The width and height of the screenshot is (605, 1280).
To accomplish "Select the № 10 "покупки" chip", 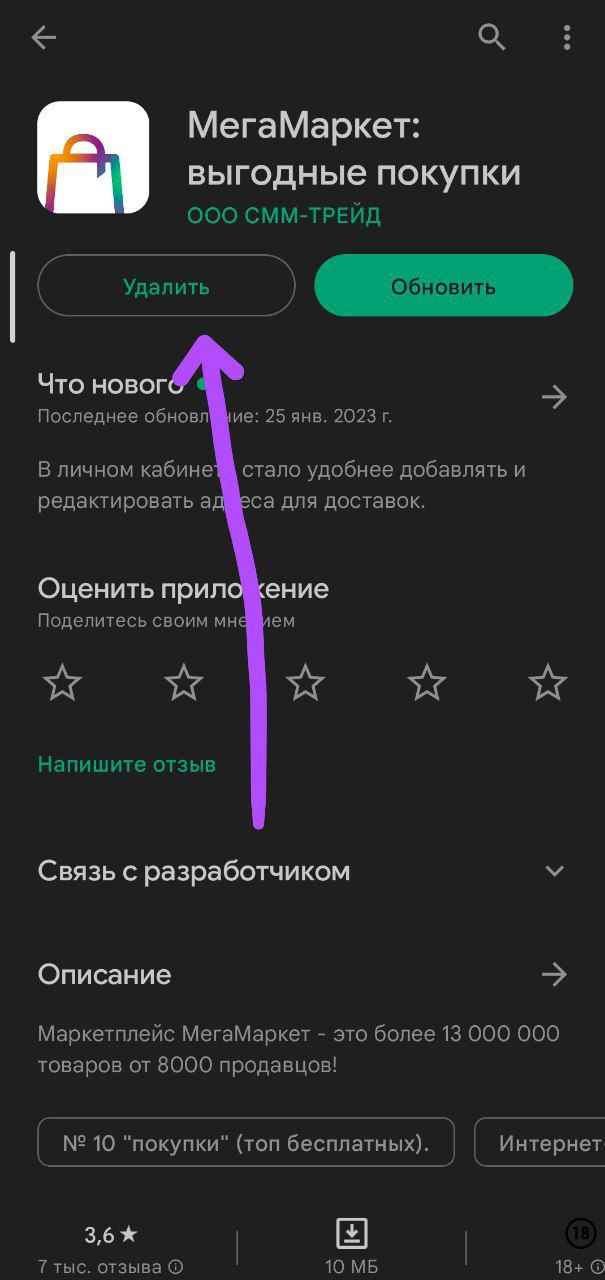I will (246, 1143).
